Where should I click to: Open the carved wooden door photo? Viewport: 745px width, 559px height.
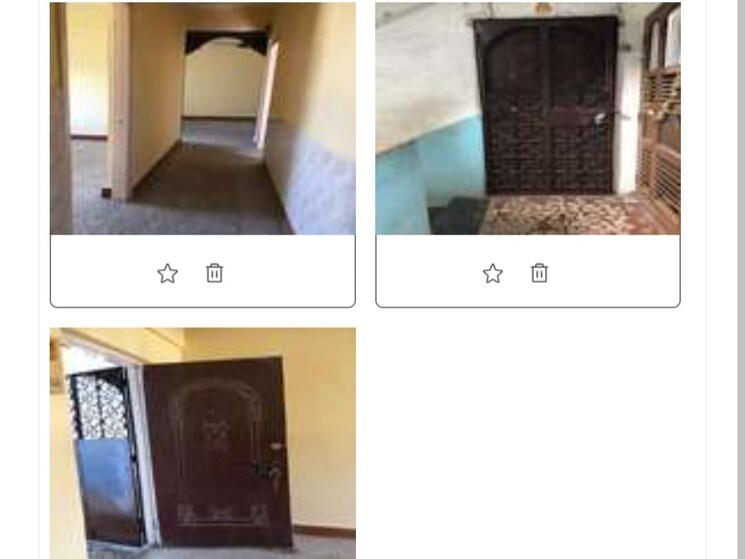coord(527,118)
